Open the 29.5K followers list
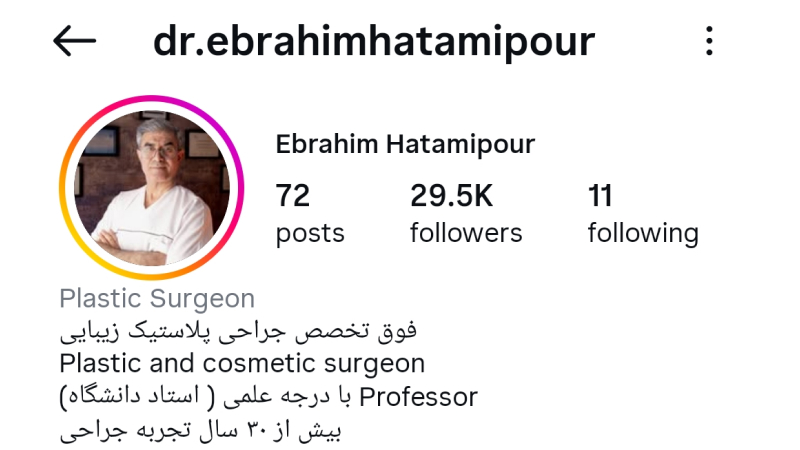The height and width of the screenshot is (450, 800). click(x=465, y=213)
